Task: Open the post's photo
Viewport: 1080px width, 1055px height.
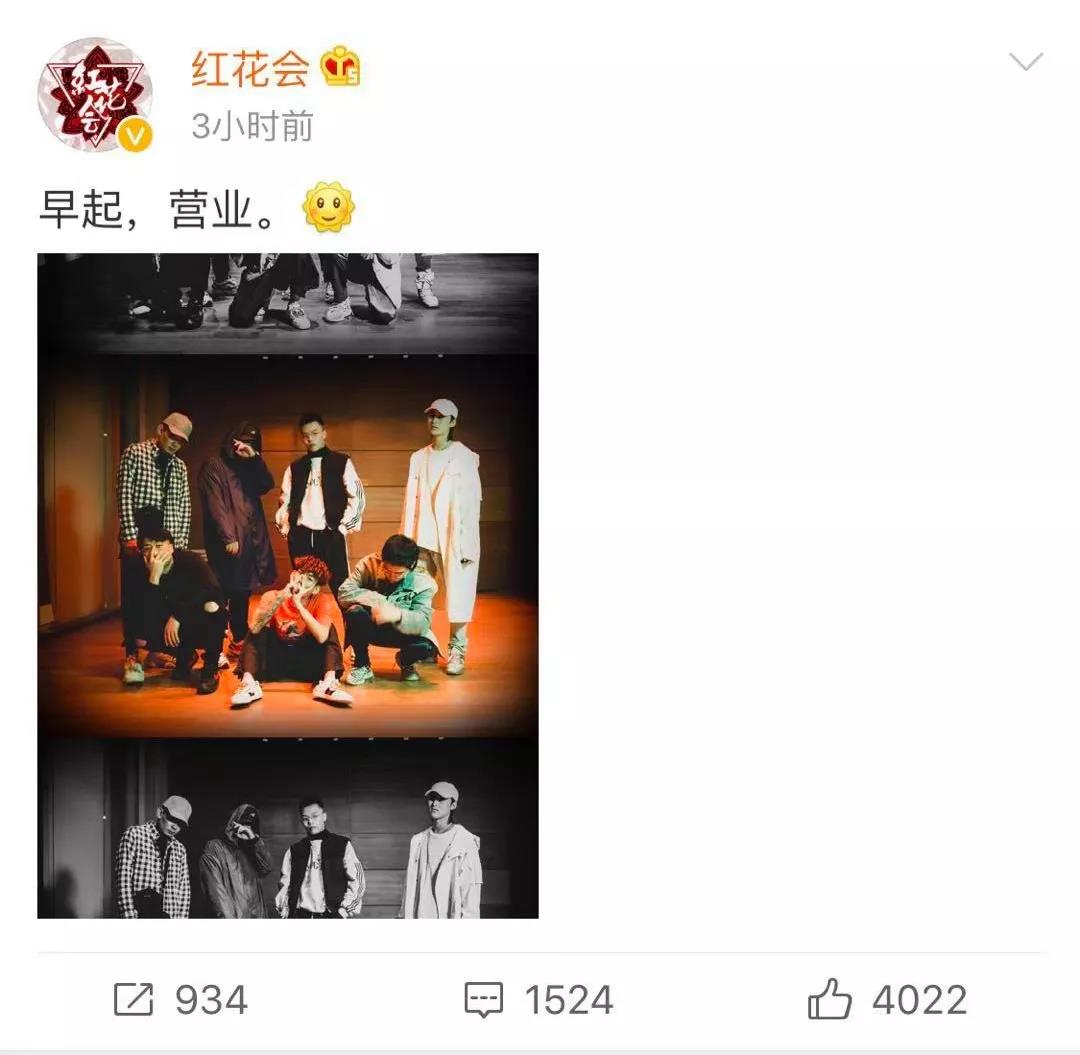Action: 288,585
